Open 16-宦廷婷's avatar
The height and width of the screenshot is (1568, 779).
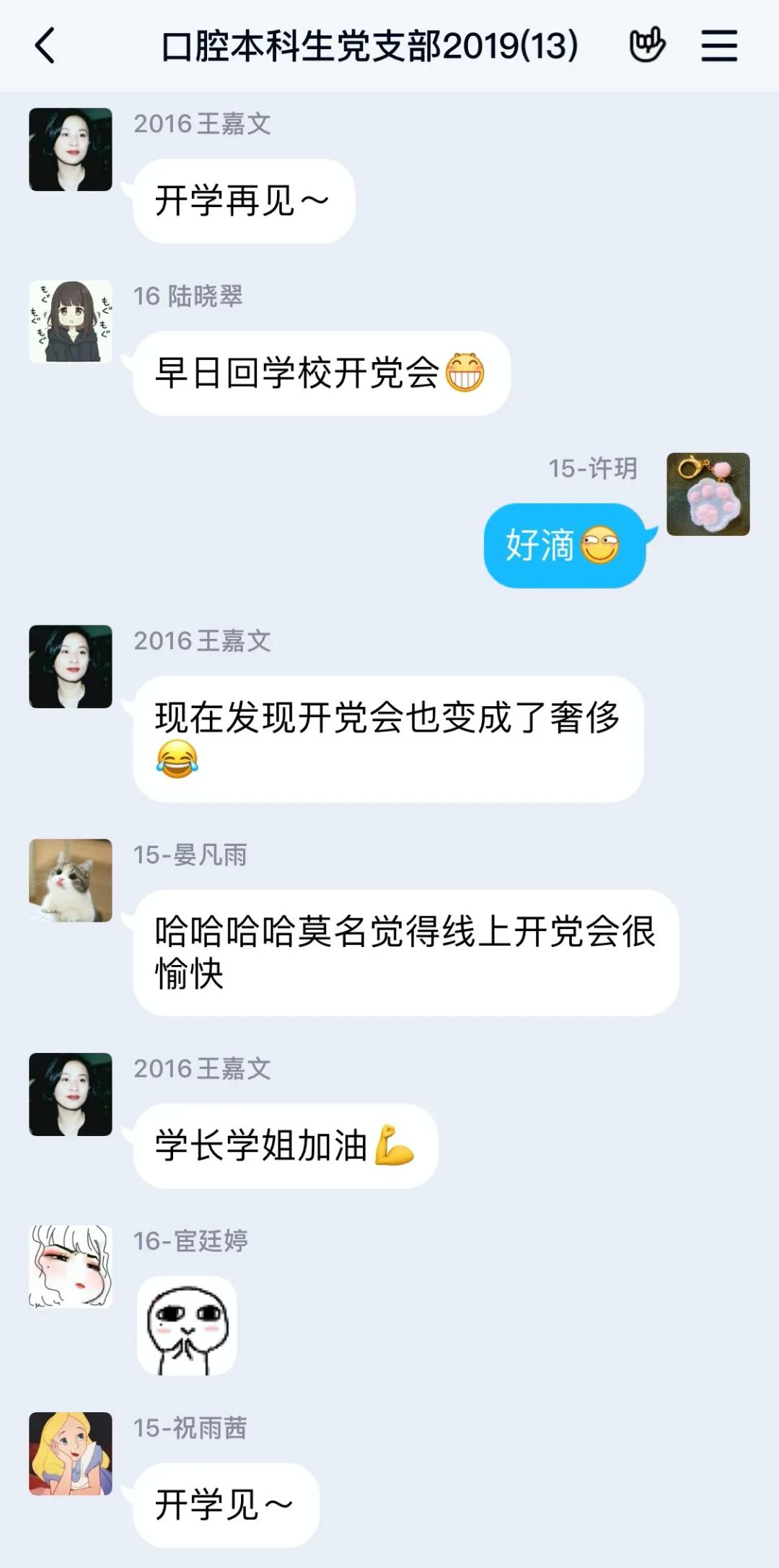tap(71, 1267)
